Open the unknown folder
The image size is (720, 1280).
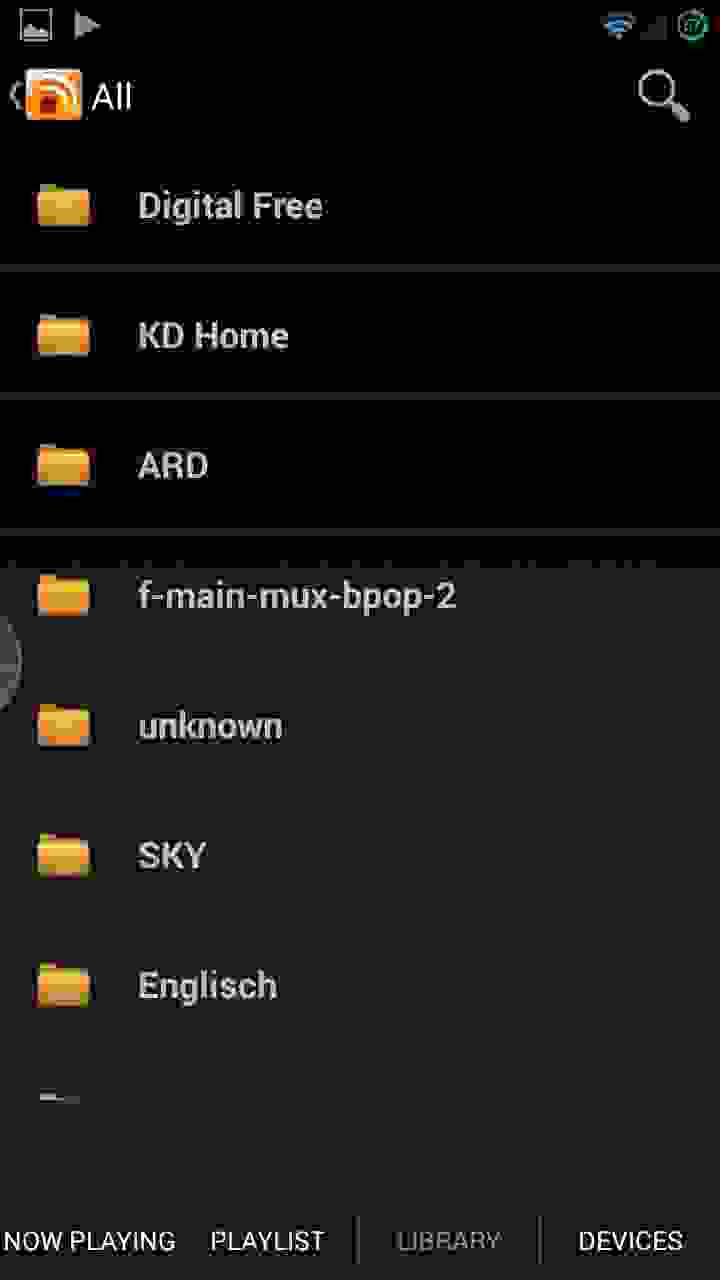(360, 726)
